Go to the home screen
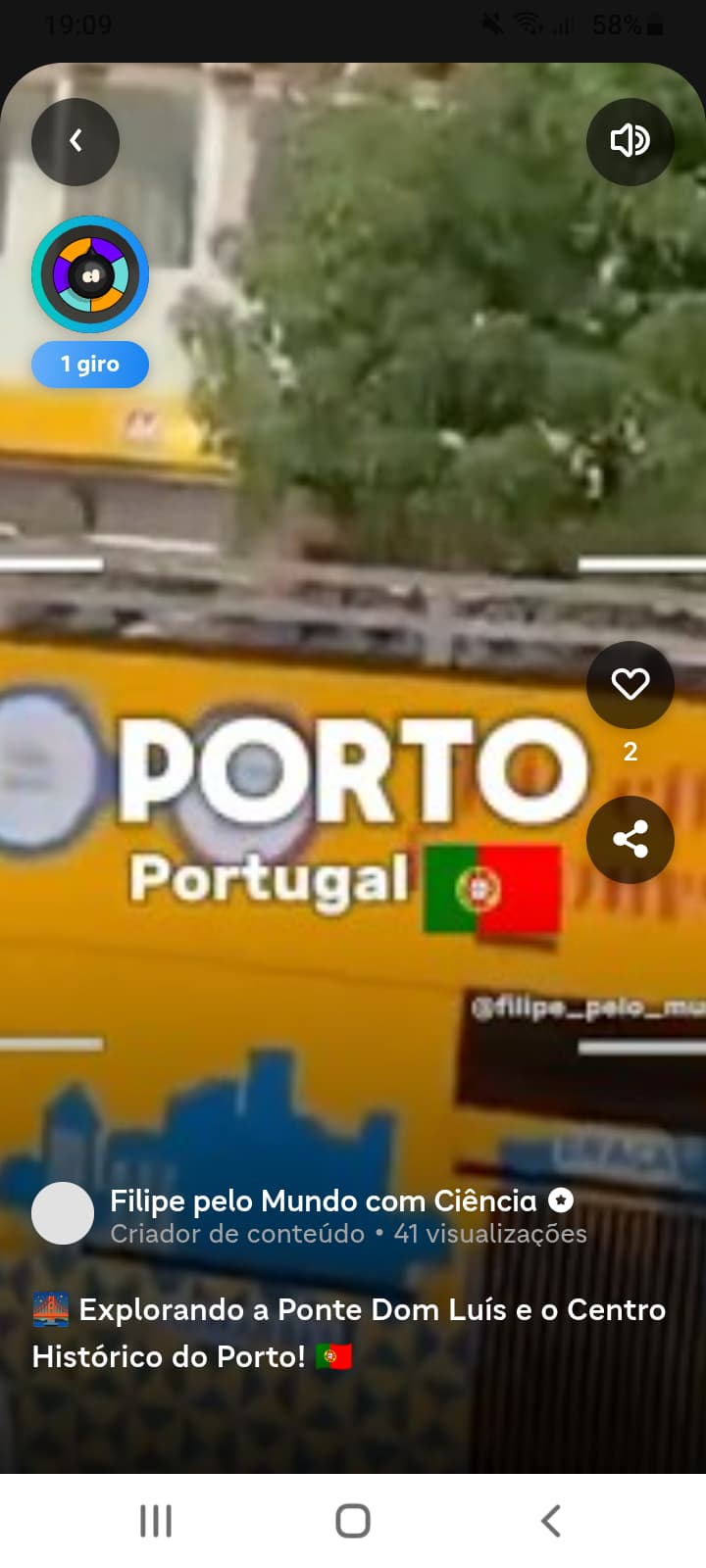The image size is (706, 1568). coord(353,1521)
